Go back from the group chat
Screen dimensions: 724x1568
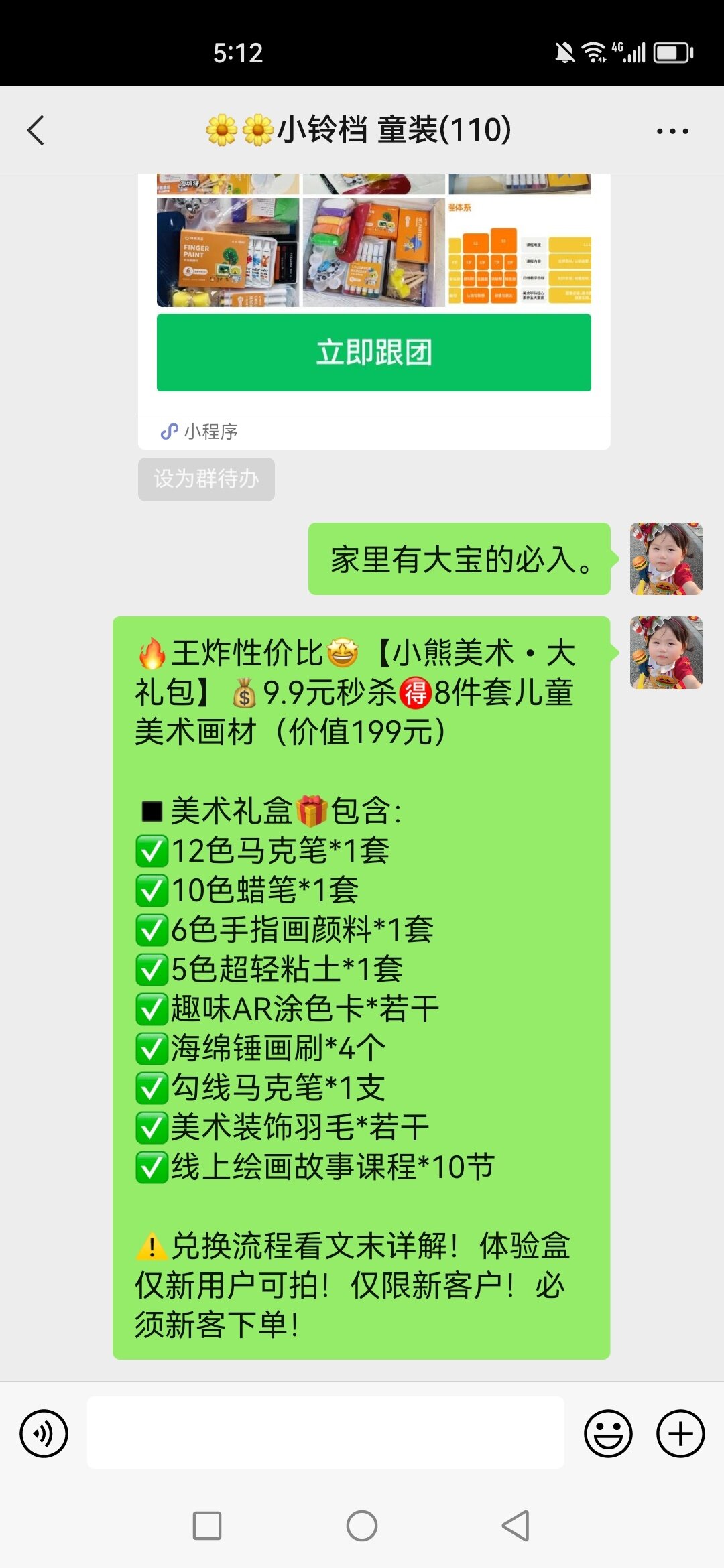coord(36,130)
